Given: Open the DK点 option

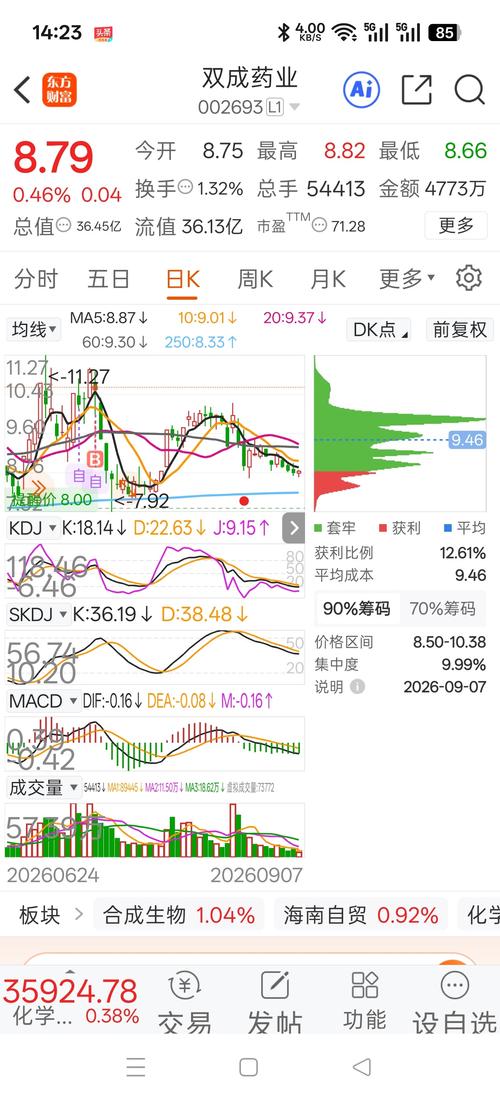Looking at the screenshot, I should (x=379, y=329).
